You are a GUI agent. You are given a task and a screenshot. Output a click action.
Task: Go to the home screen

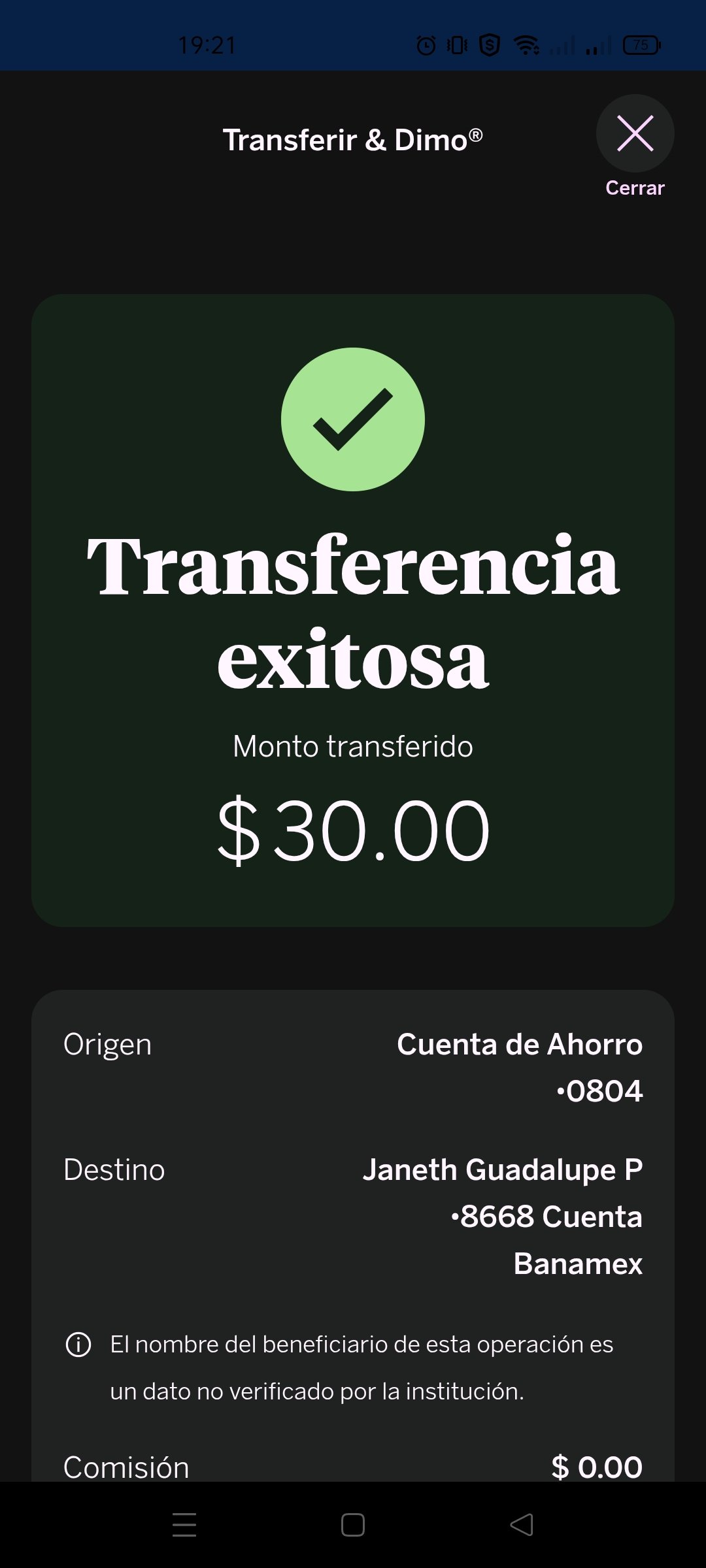pyautogui.click(x=353, y=1525)
